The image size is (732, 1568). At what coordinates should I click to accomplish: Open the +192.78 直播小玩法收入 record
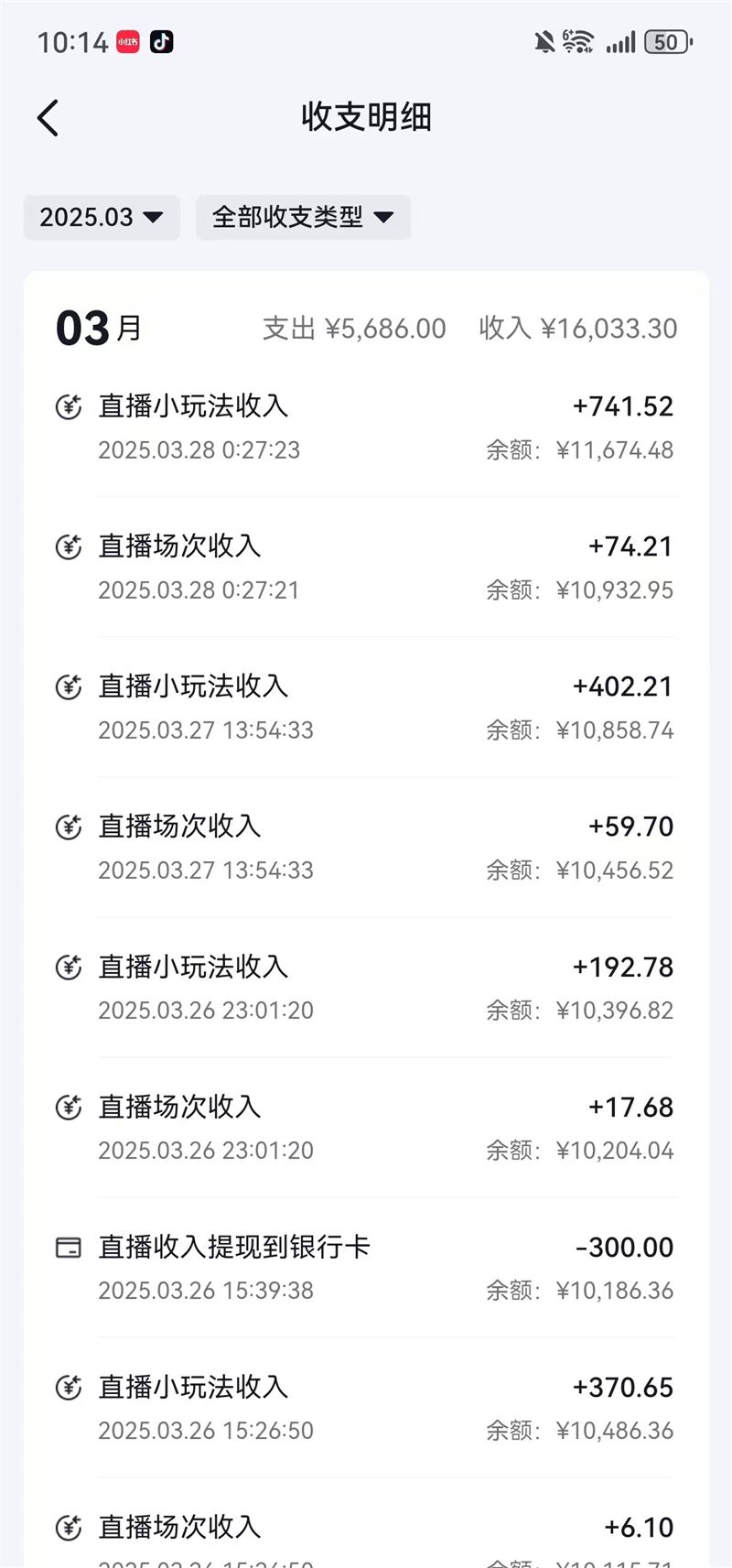366,988
